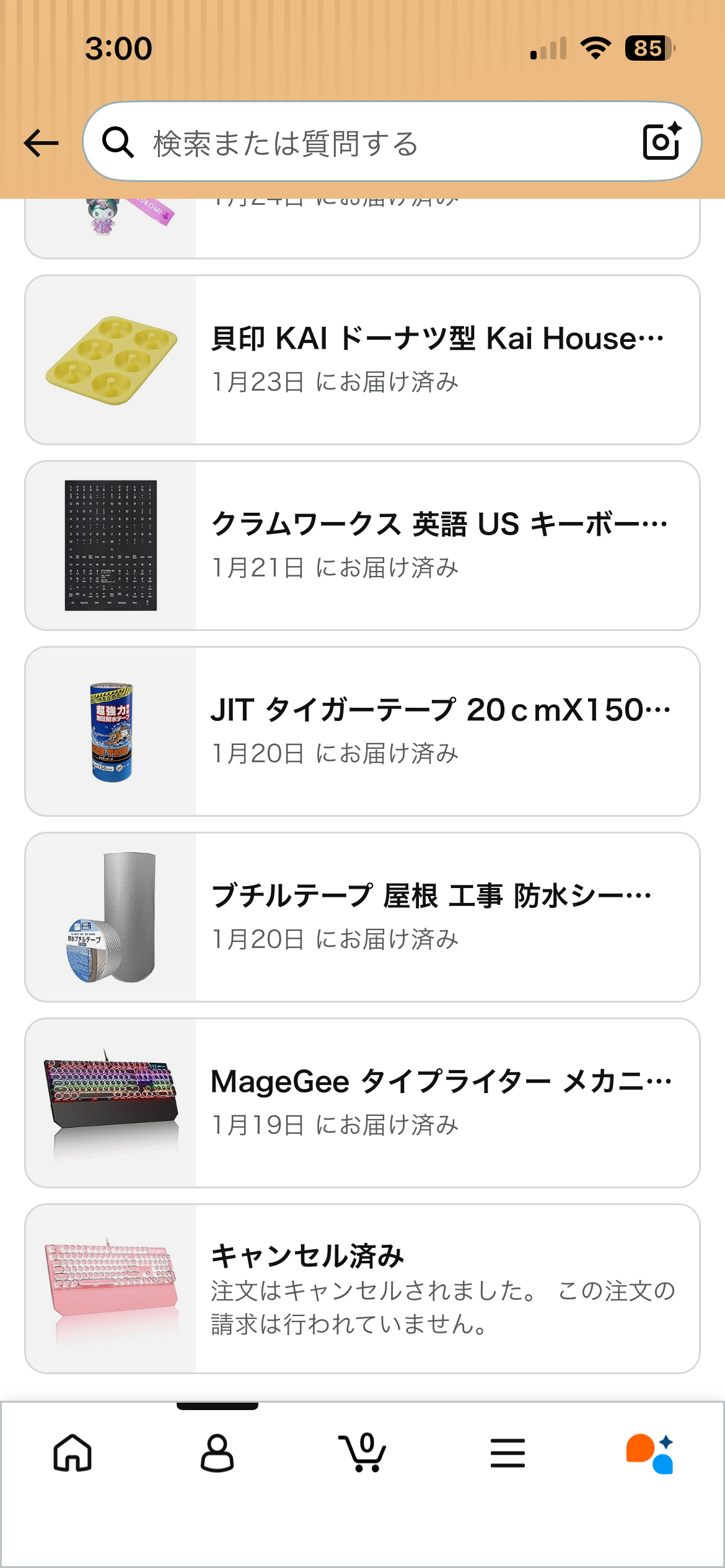Open the hamburger menu tab

click(x=507, y=1453)
